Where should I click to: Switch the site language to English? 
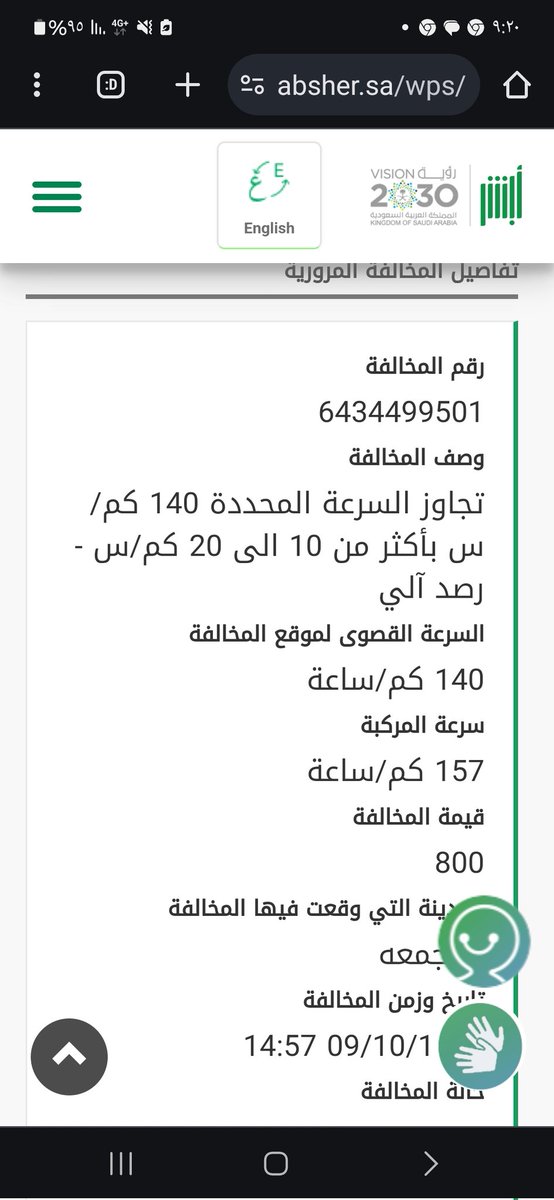click(269, 195)
